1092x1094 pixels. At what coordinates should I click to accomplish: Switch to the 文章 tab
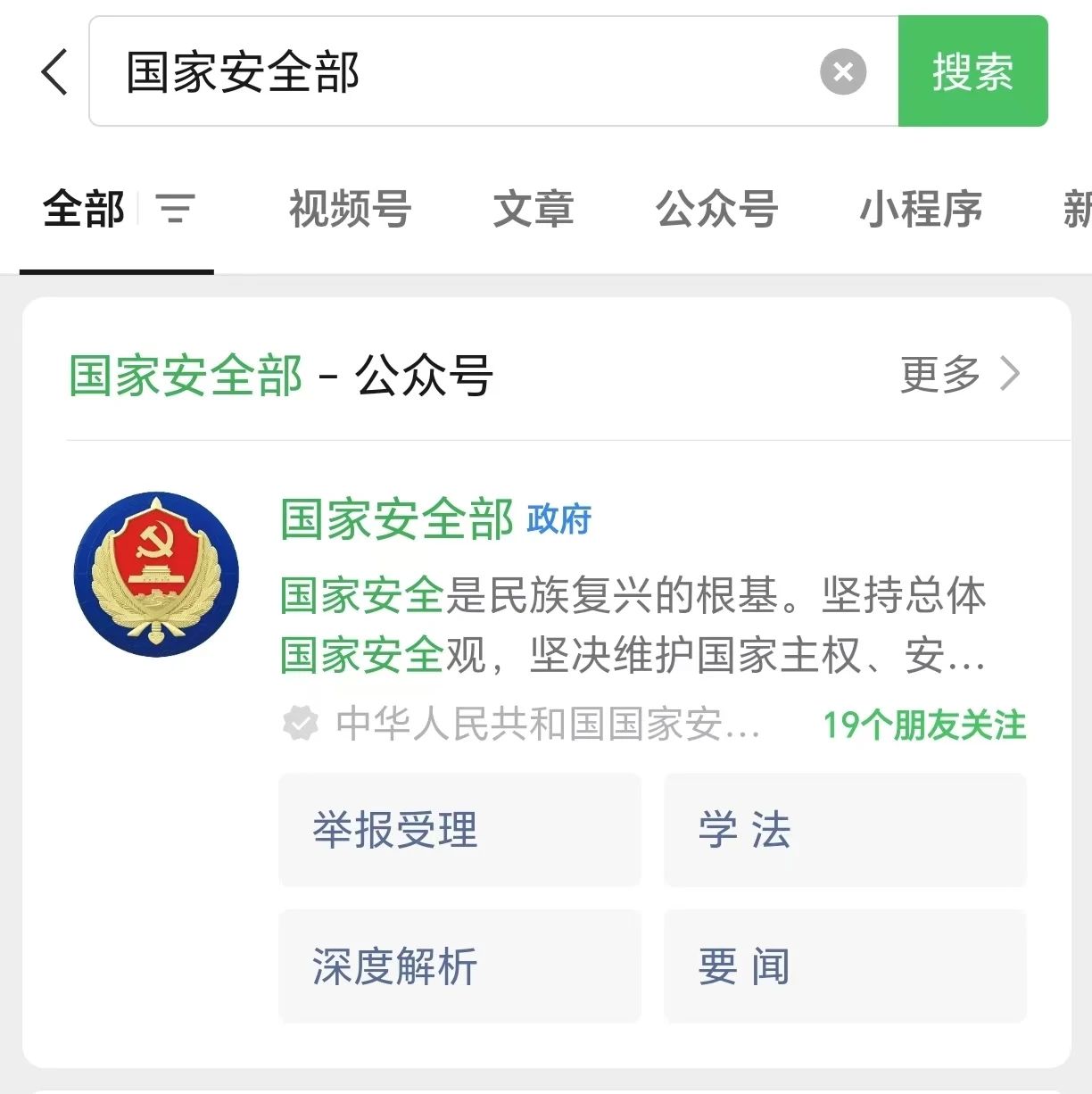click(x=534, y=210)
